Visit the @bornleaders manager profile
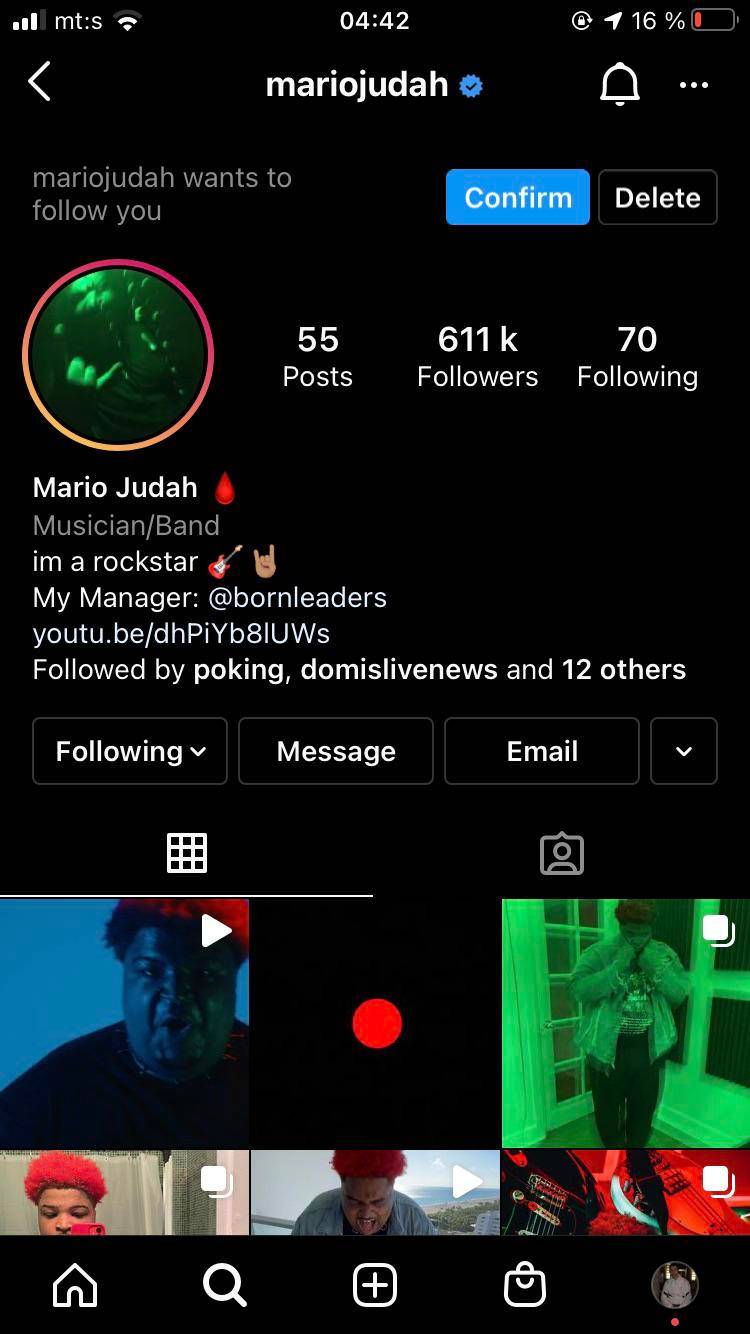 pos(296,597)
